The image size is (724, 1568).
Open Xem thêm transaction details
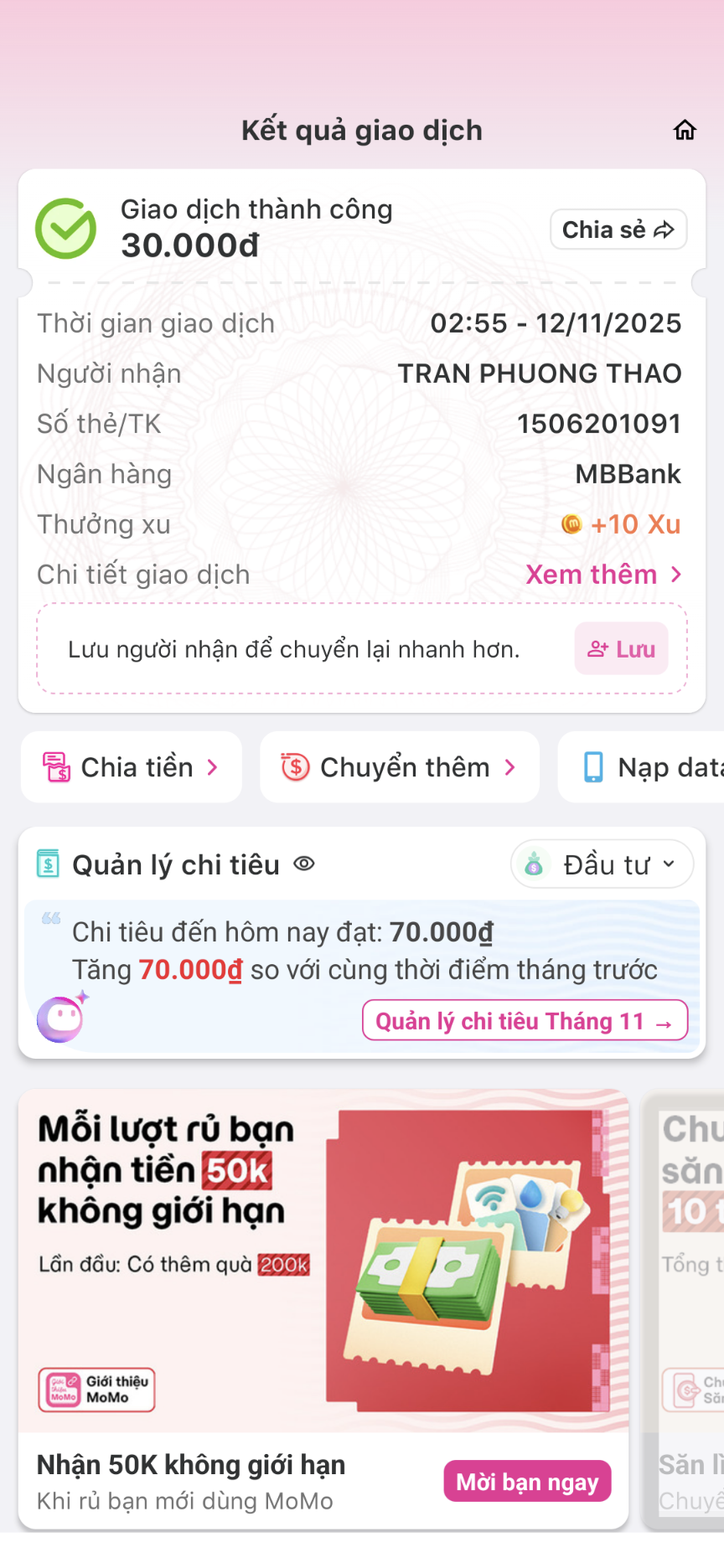point(603,575)
